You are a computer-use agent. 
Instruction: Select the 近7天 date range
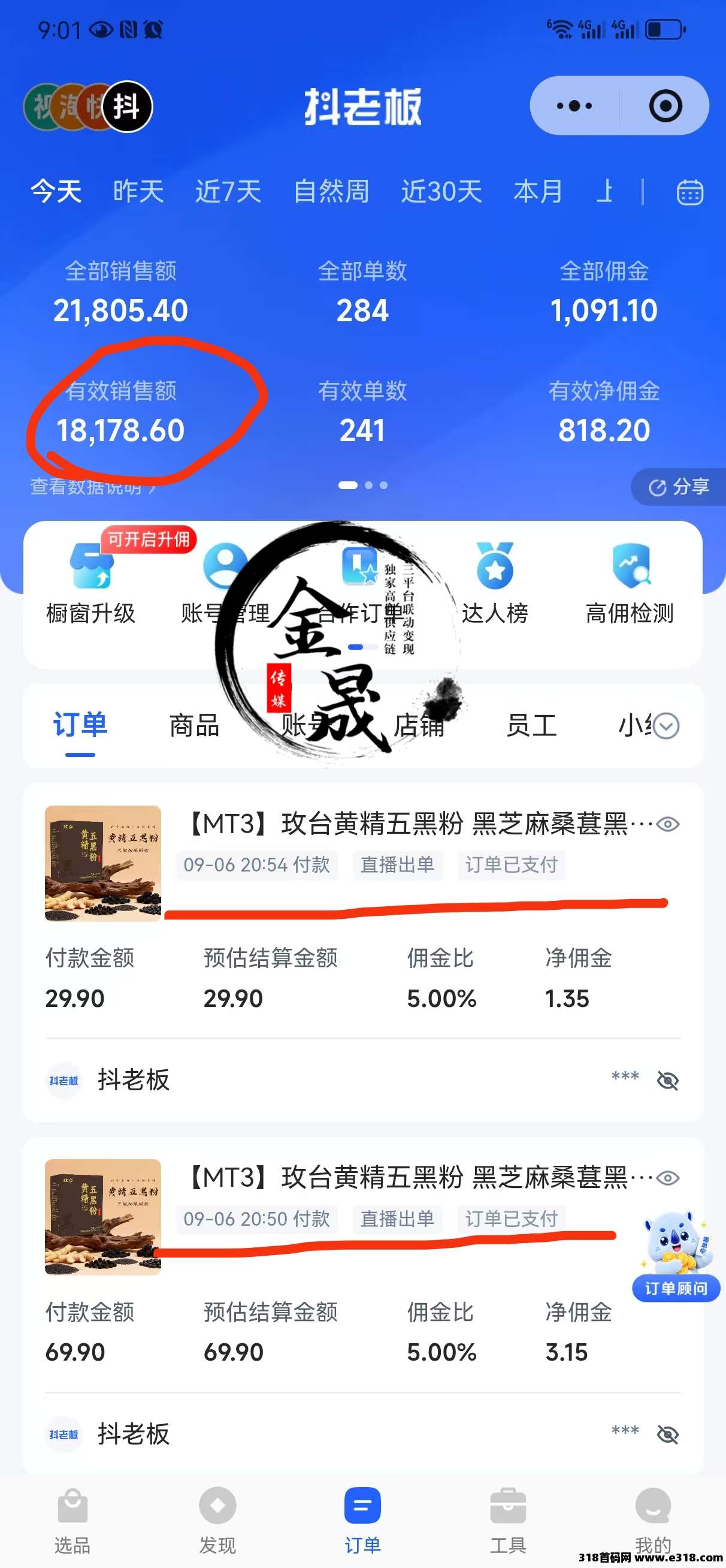228,192
